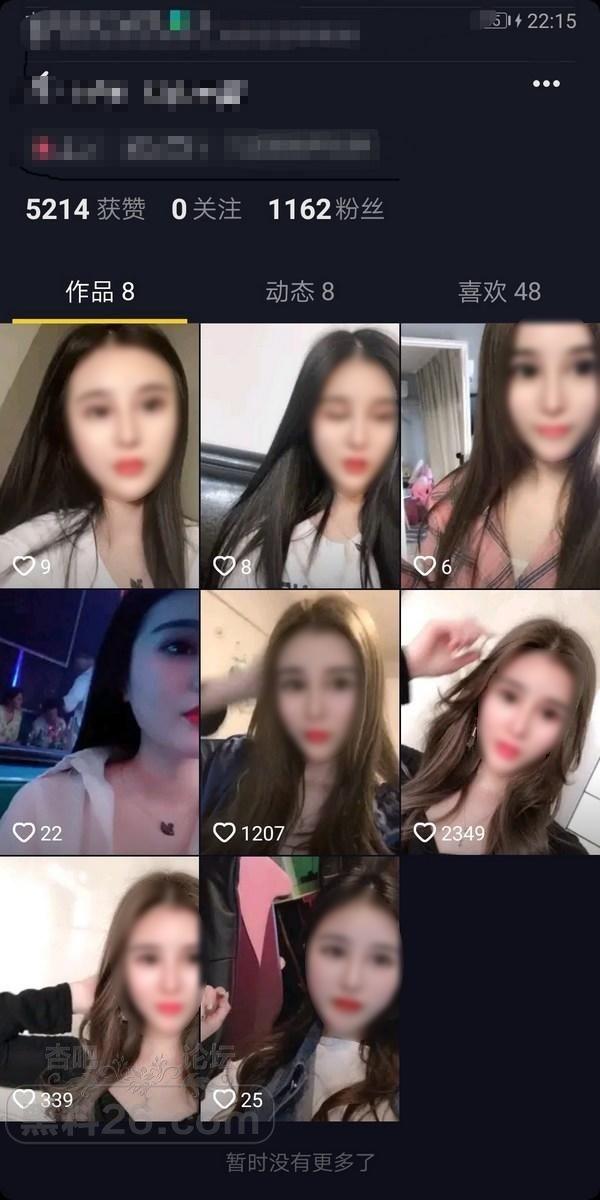600x1200 pixels.
Task: Open the video with 8 likes
Action: tap(299, 455)
